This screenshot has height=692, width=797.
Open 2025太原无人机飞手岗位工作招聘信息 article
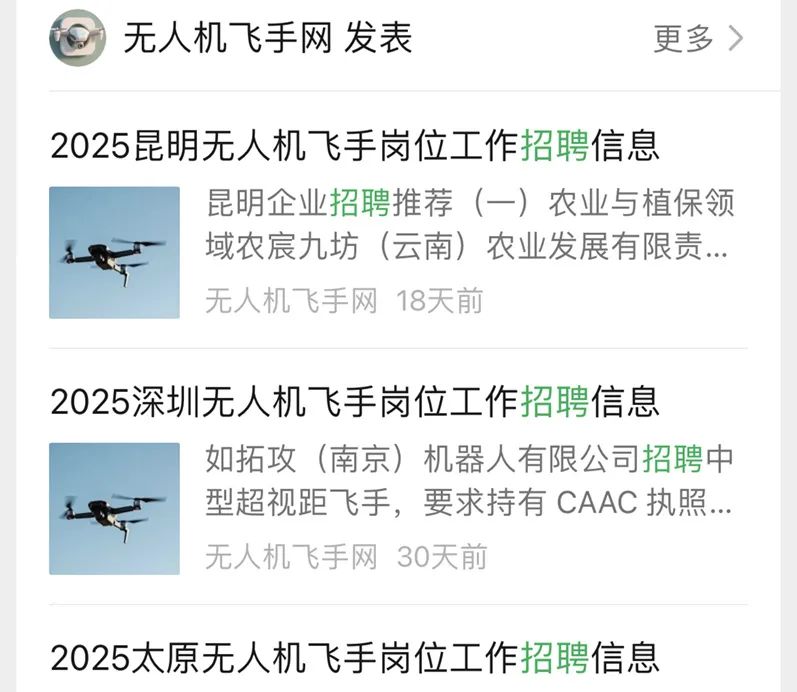(355, 658)
